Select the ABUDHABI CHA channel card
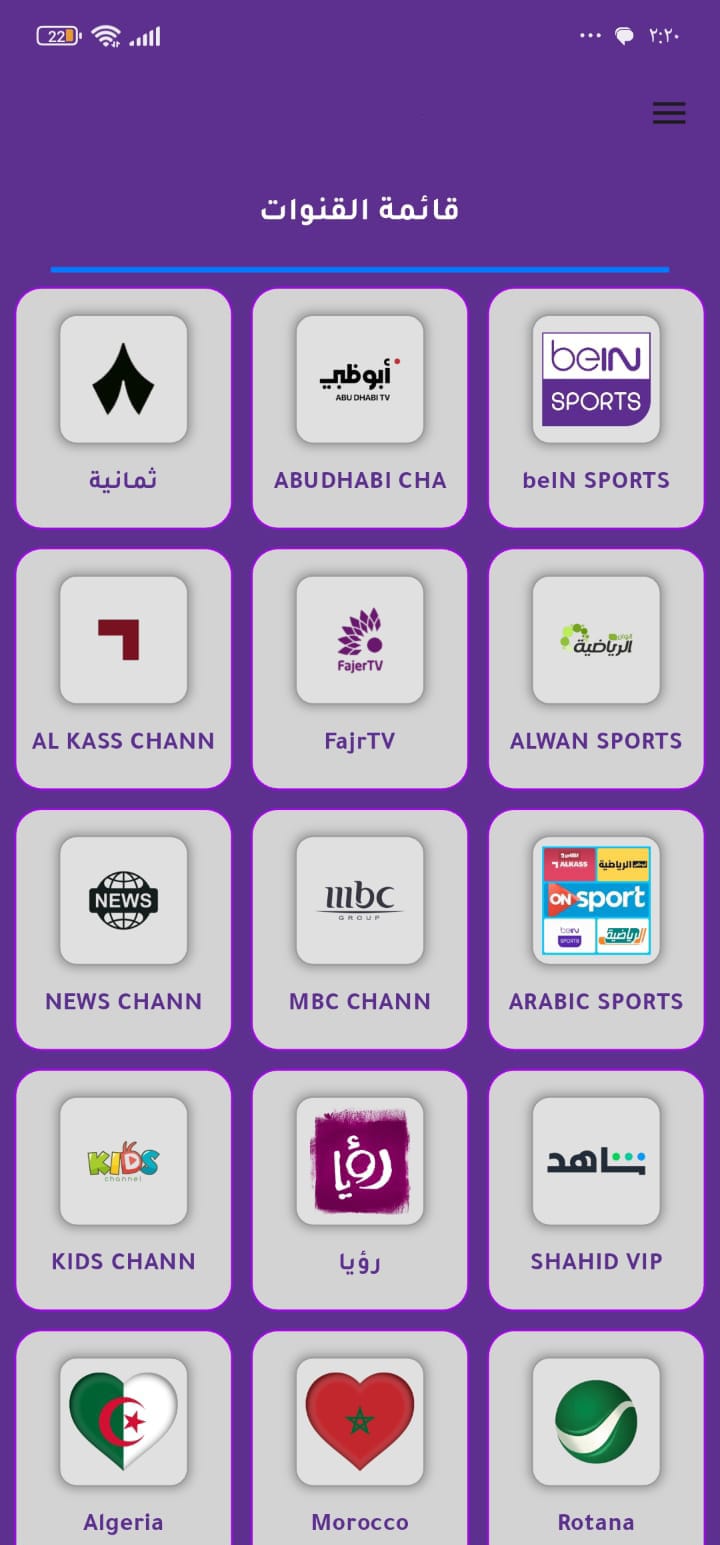Screen dimensions: 720x1545 [x=360, y=408]
